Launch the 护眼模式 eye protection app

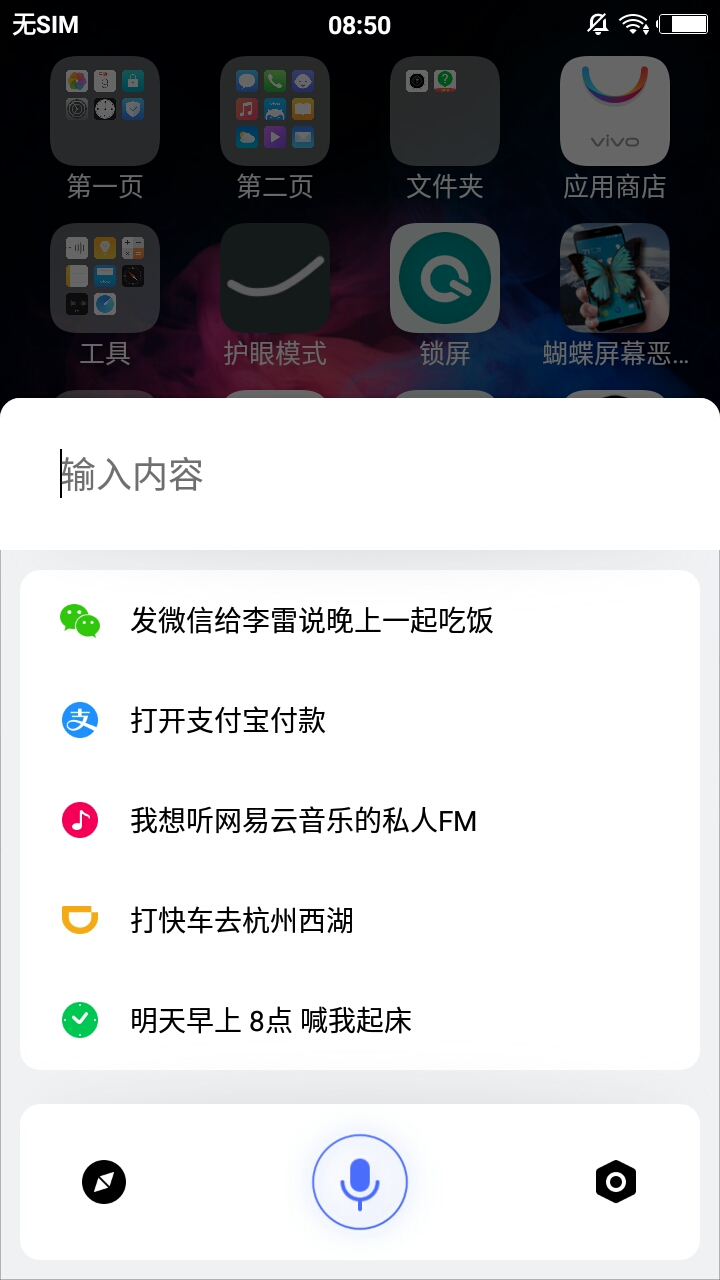275,277
